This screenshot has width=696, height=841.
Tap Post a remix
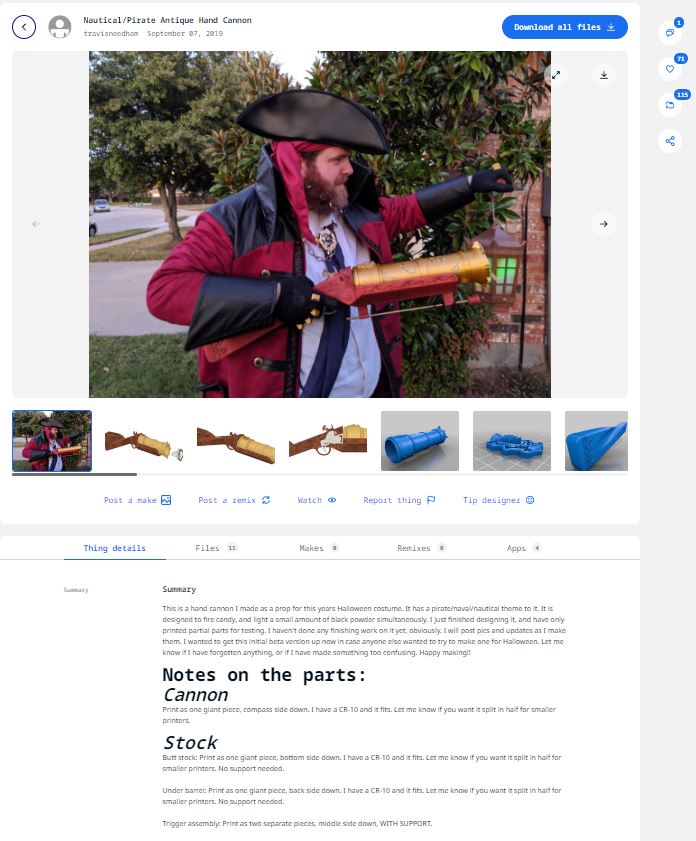[234, 500]
